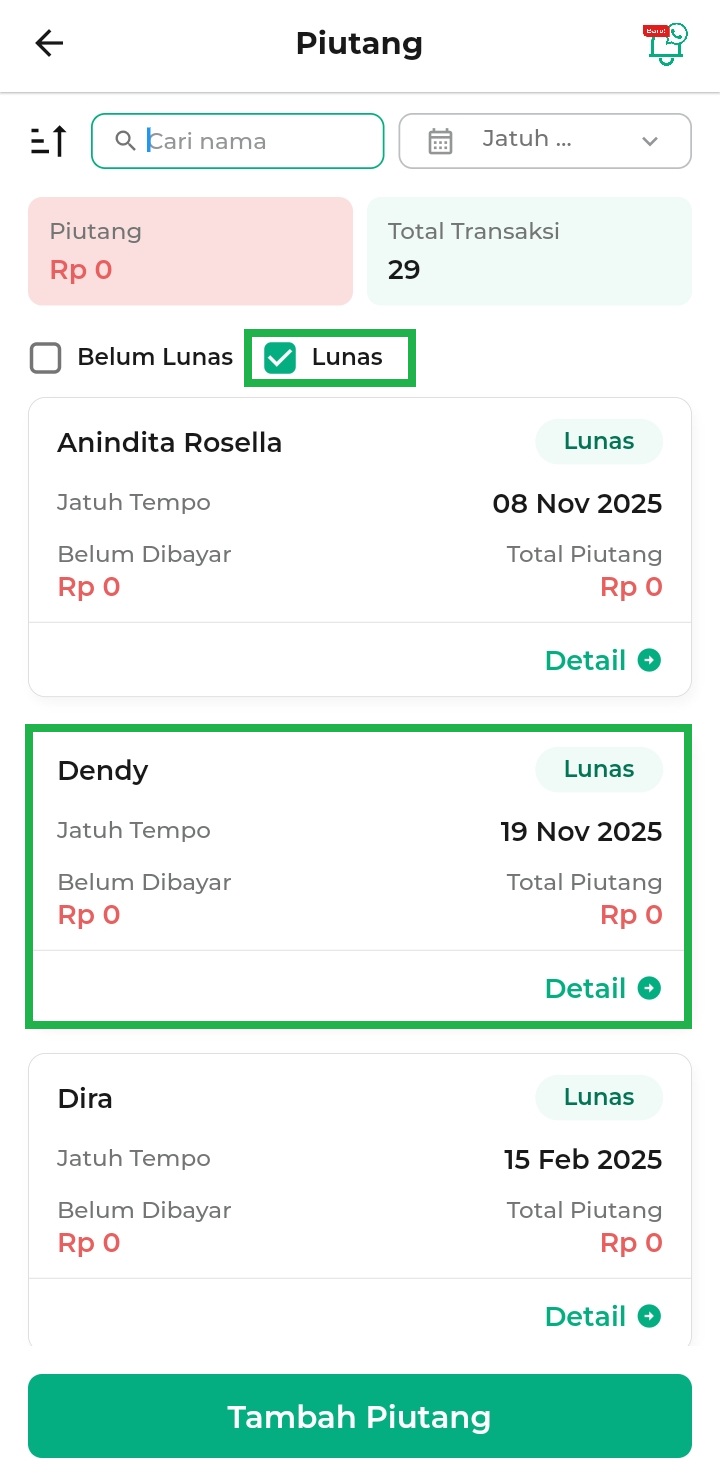View Detail for Dendy
Image resolution: width=720 pixels, height=1475 pixels.
click(602, 989)
